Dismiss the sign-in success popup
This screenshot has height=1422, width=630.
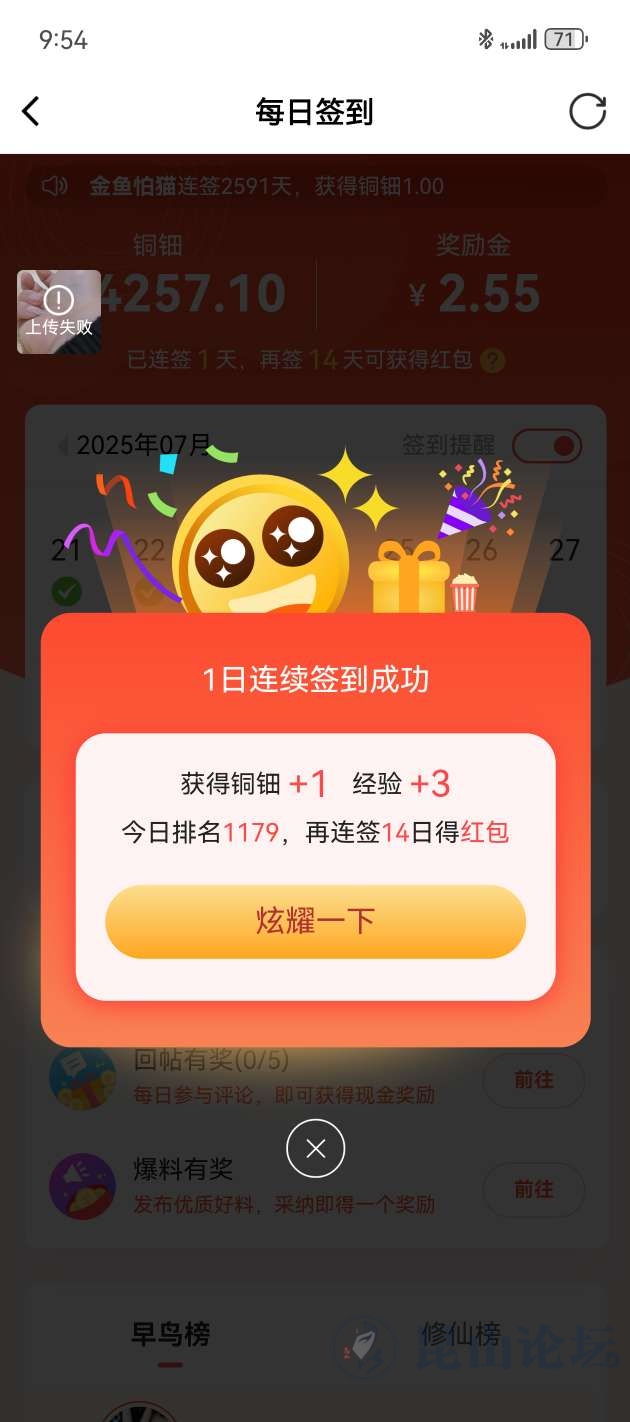click(x=316, y=1148)
